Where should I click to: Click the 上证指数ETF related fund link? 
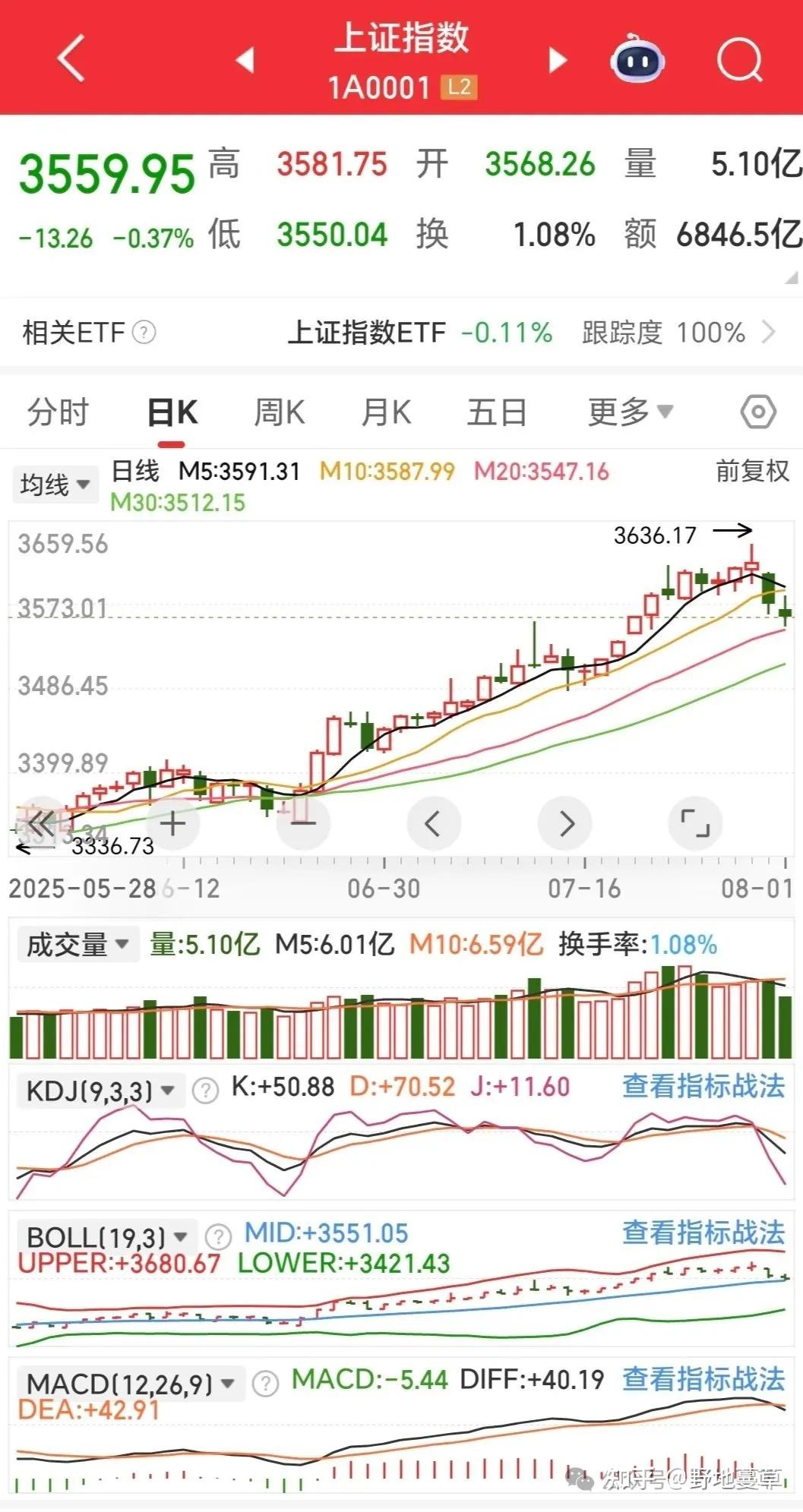368,333
